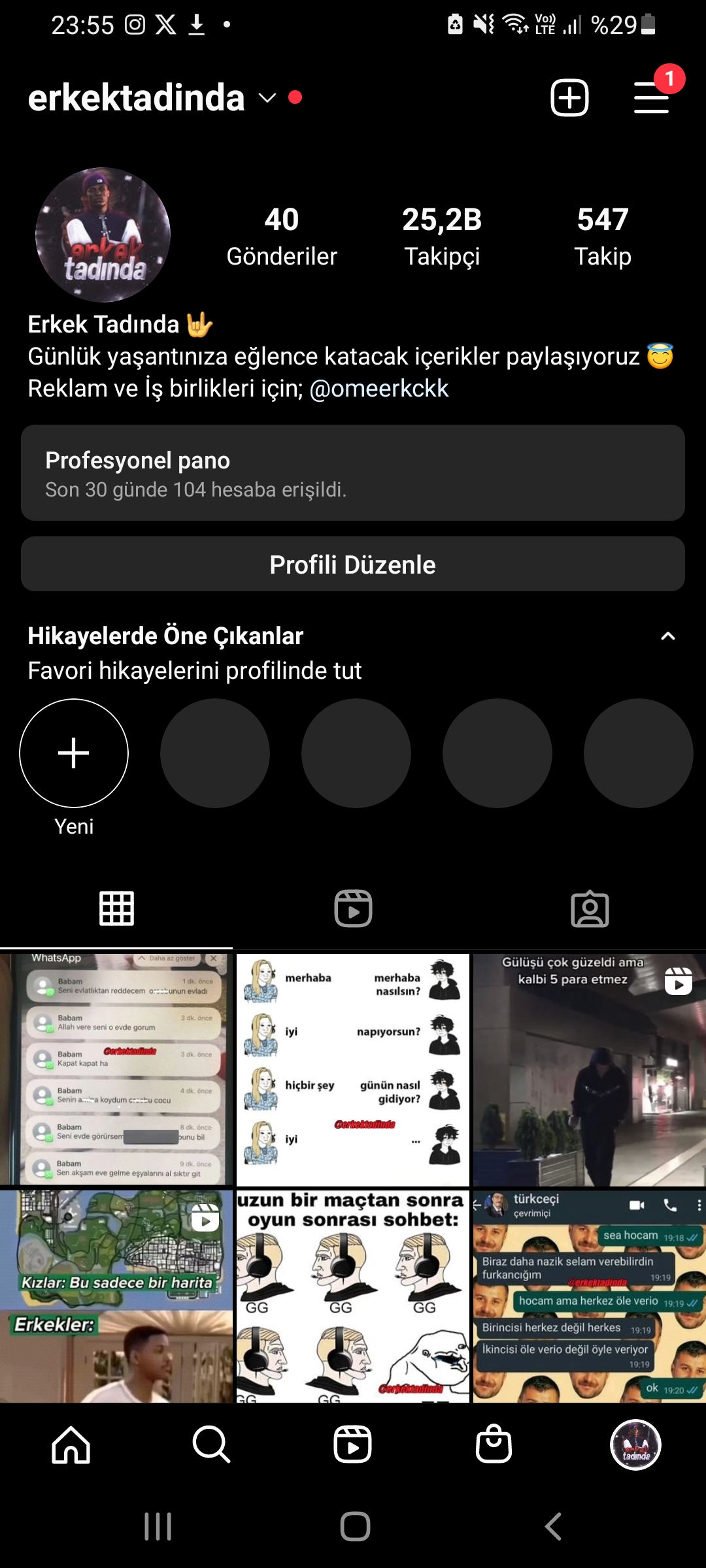Viewport: 706px width, 1568px height.
Task: Add a new highlight with Yeni
Action: (74, 753)
